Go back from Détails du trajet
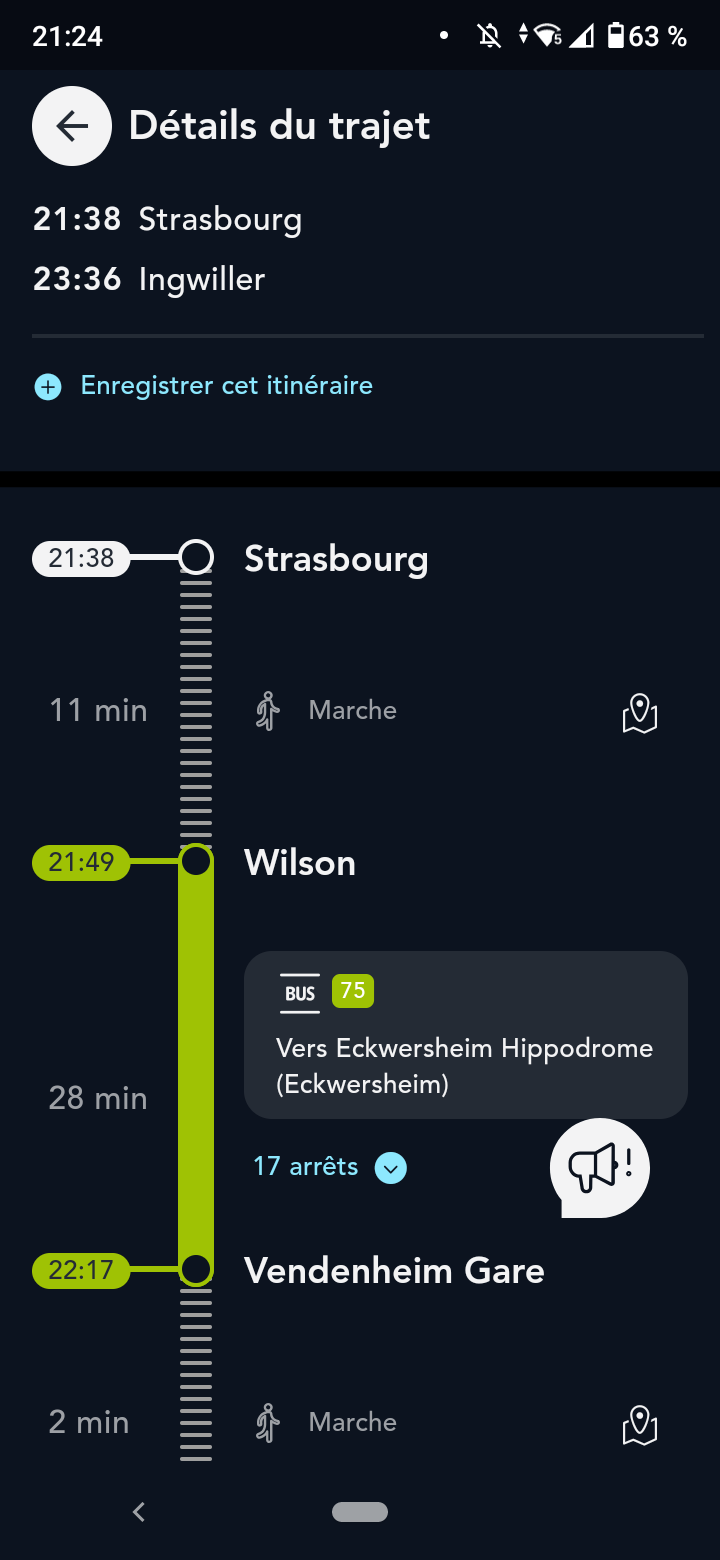Screen dimensions: 720x1560 pyautogui.click(x=71, y=126)
